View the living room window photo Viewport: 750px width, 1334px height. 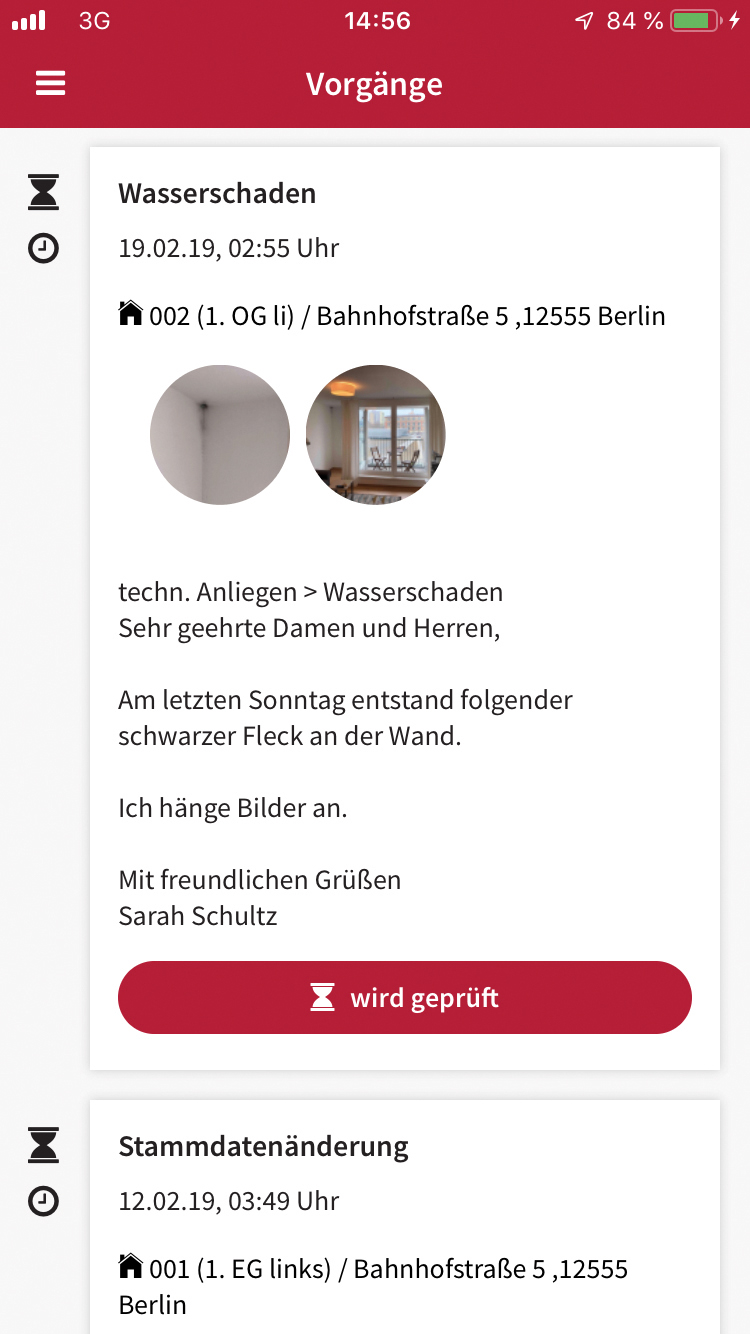(x=376, y=435)
